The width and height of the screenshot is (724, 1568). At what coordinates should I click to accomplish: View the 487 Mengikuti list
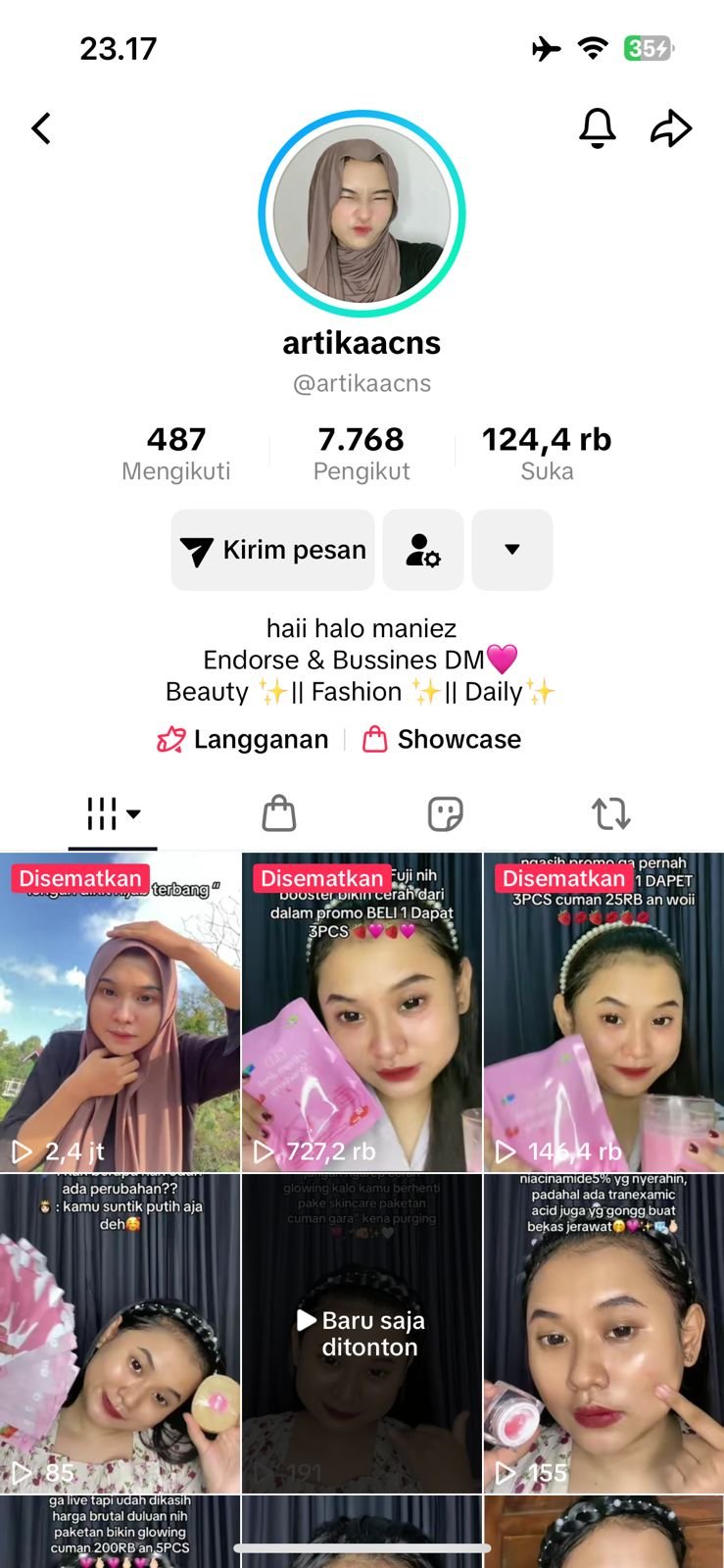click(x=176, y=453)
